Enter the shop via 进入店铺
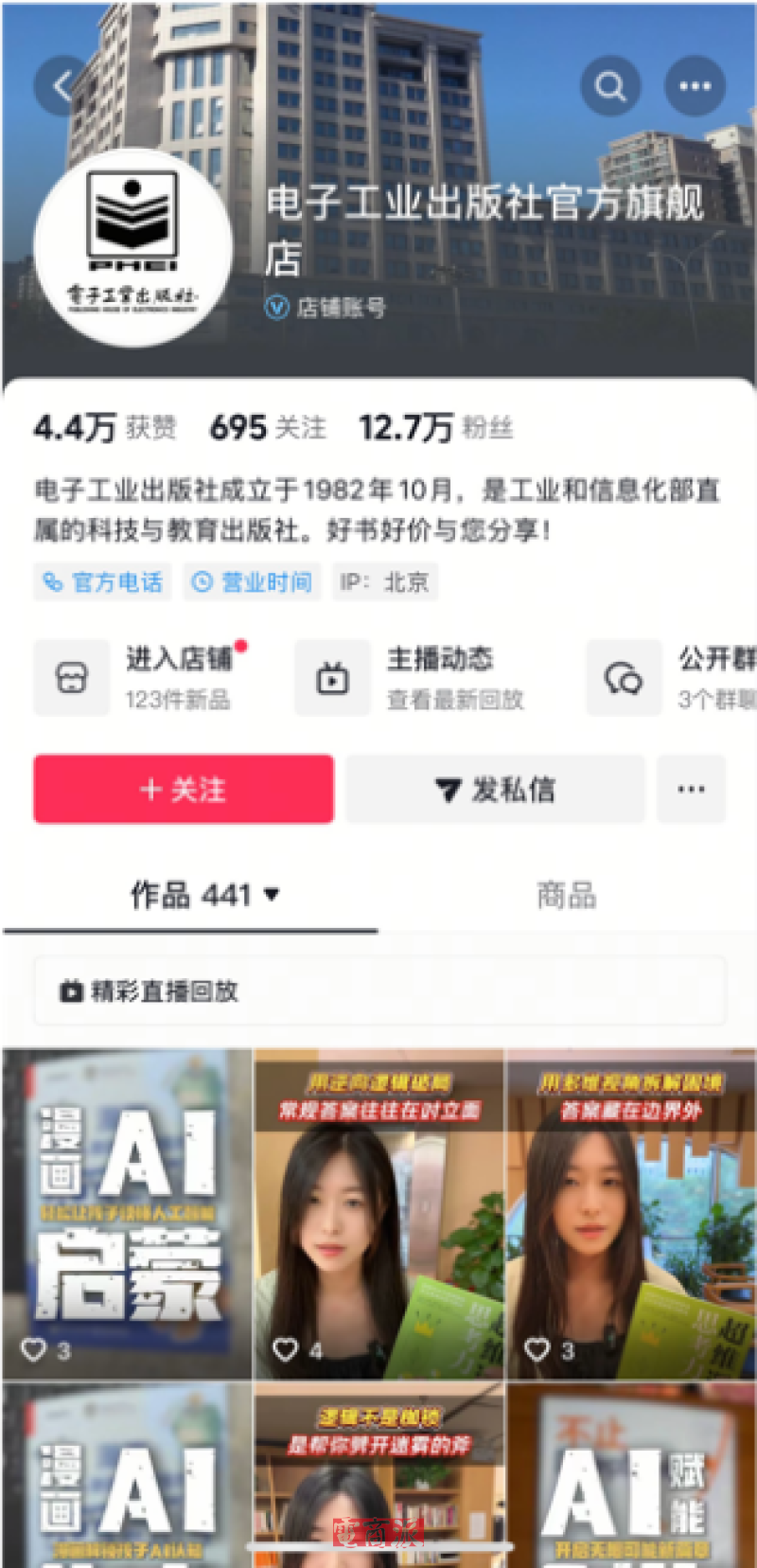The image size is (757, 1568). (x=142, y=677)
